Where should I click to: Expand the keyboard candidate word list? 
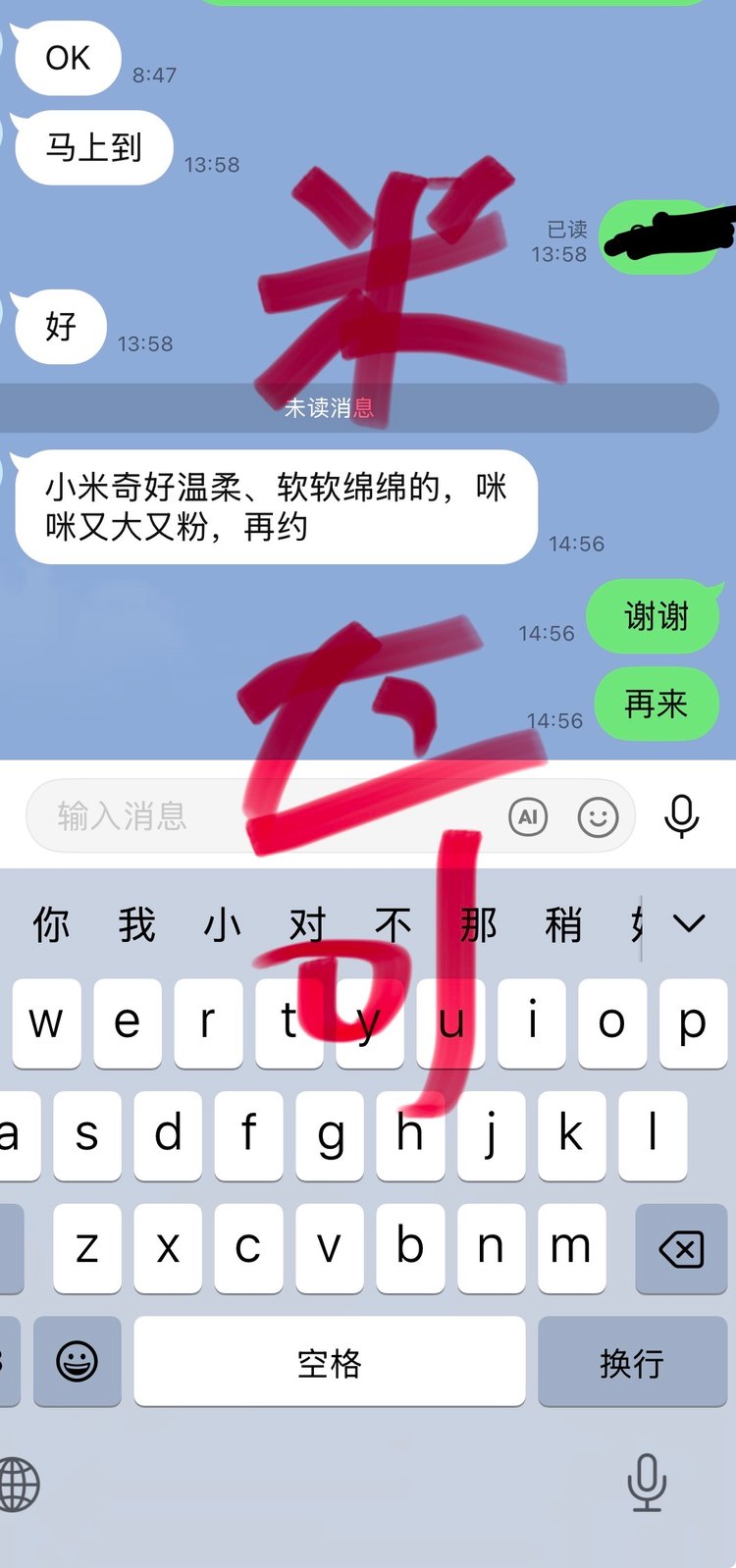click(689, 923)
